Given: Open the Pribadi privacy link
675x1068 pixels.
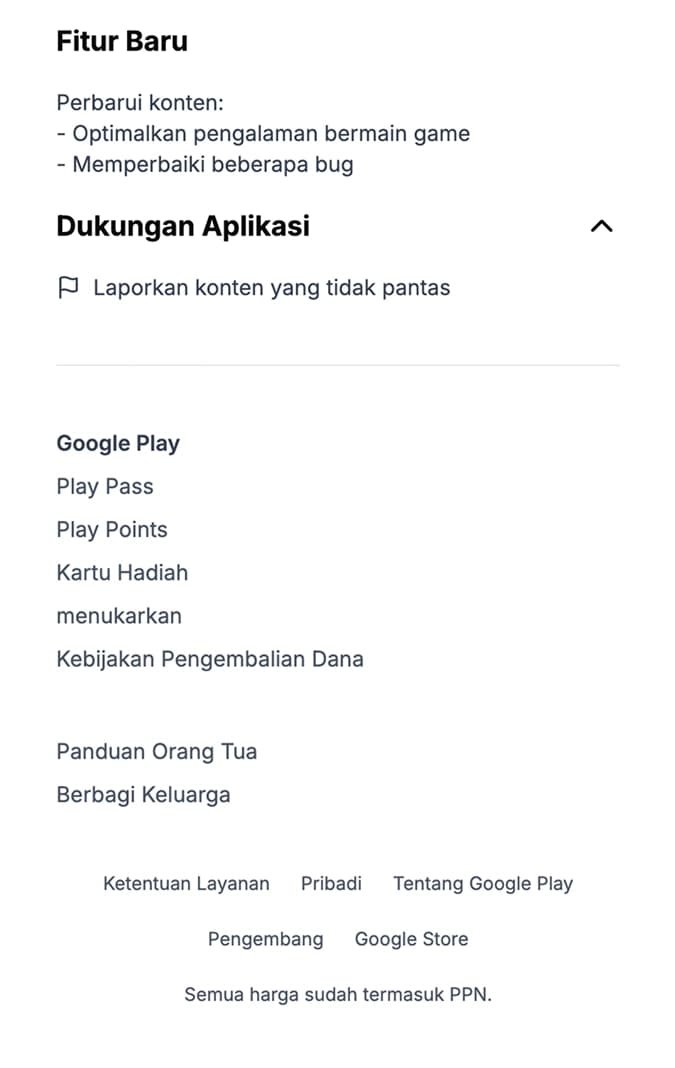Looking at the screenshot, I should (x=331, y=884).
